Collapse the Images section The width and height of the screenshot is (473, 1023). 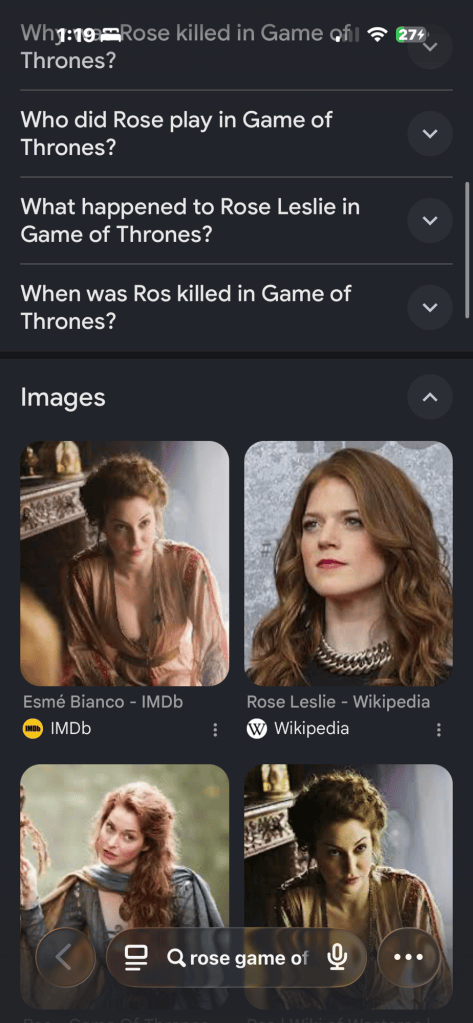pos(430,397)
